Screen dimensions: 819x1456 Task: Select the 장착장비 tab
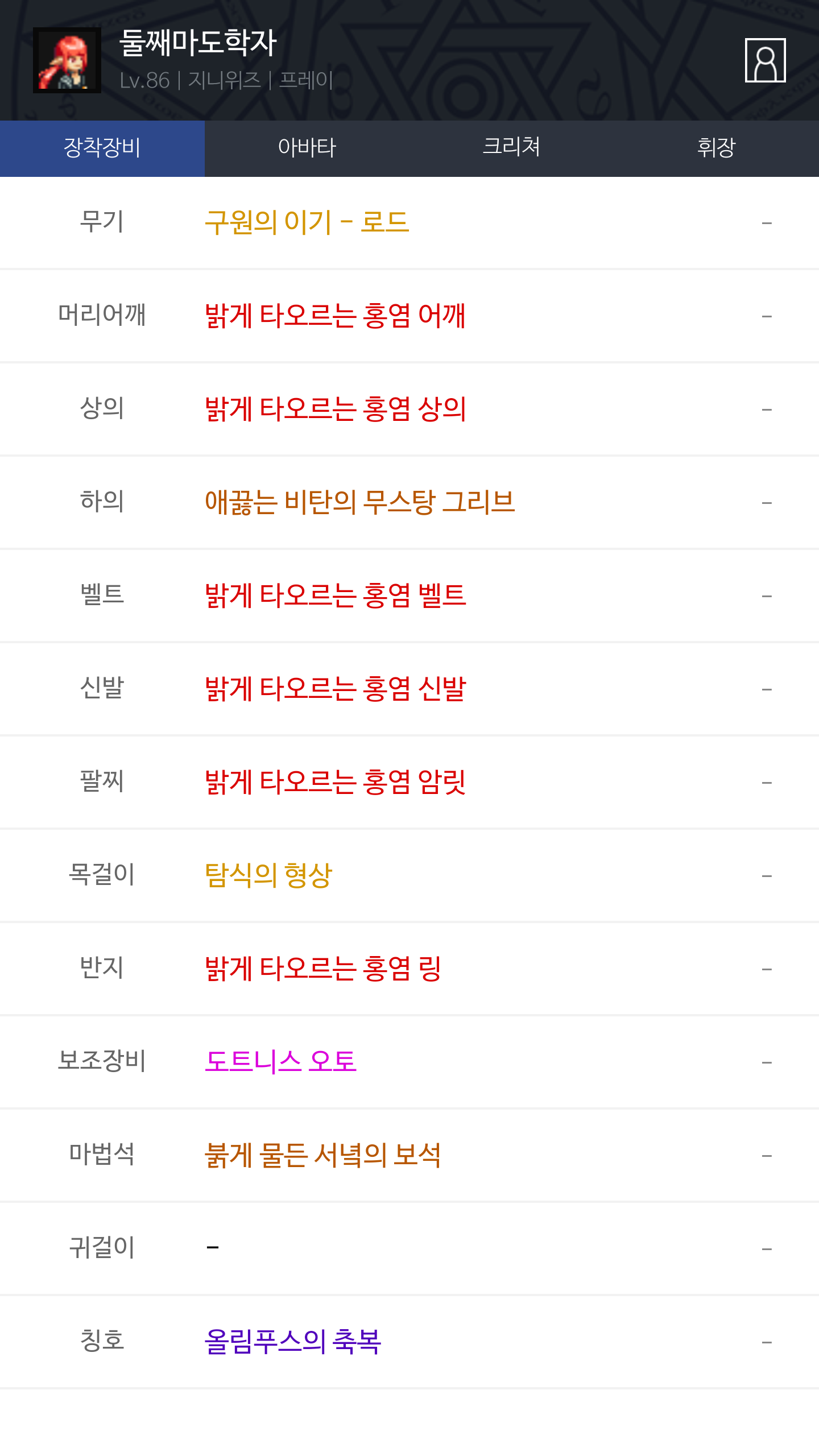pyautogui.click(x=102, y=148)
